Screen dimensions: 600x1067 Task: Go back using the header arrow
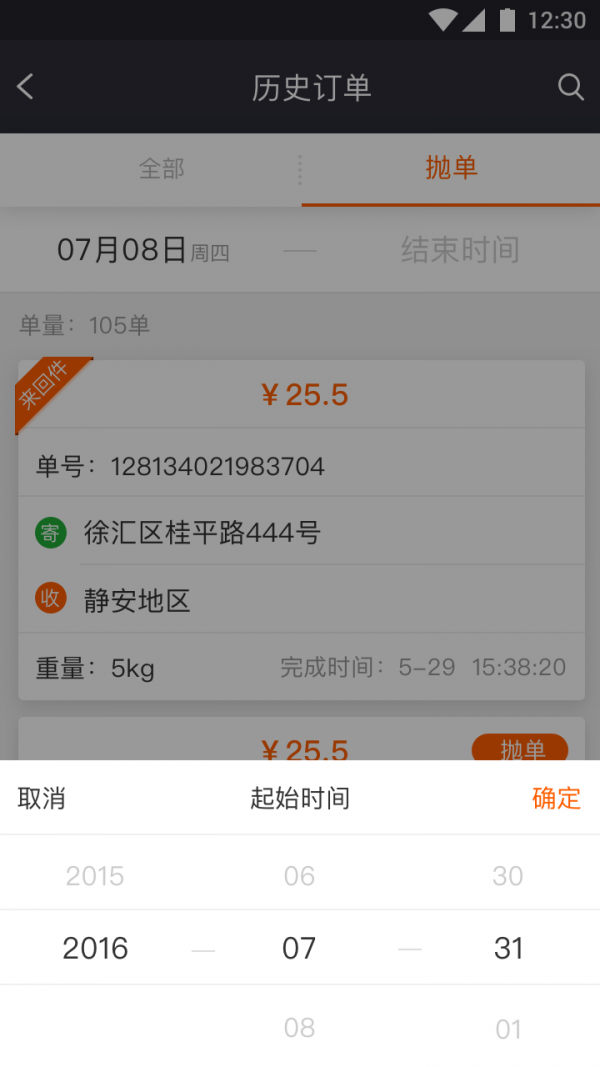tap(27, 87)
